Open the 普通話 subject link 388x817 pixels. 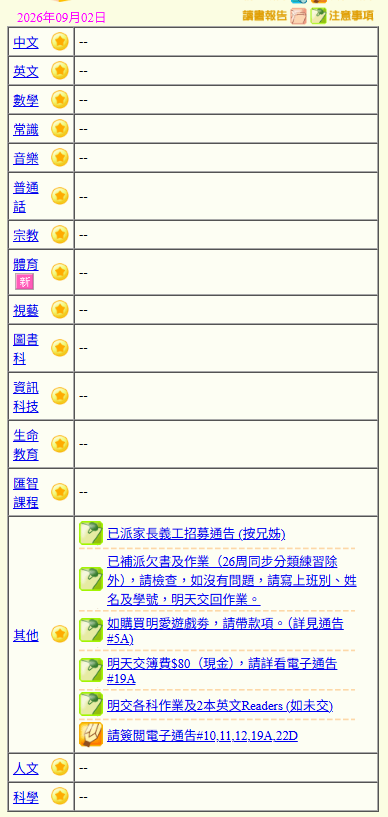point(26,197)
